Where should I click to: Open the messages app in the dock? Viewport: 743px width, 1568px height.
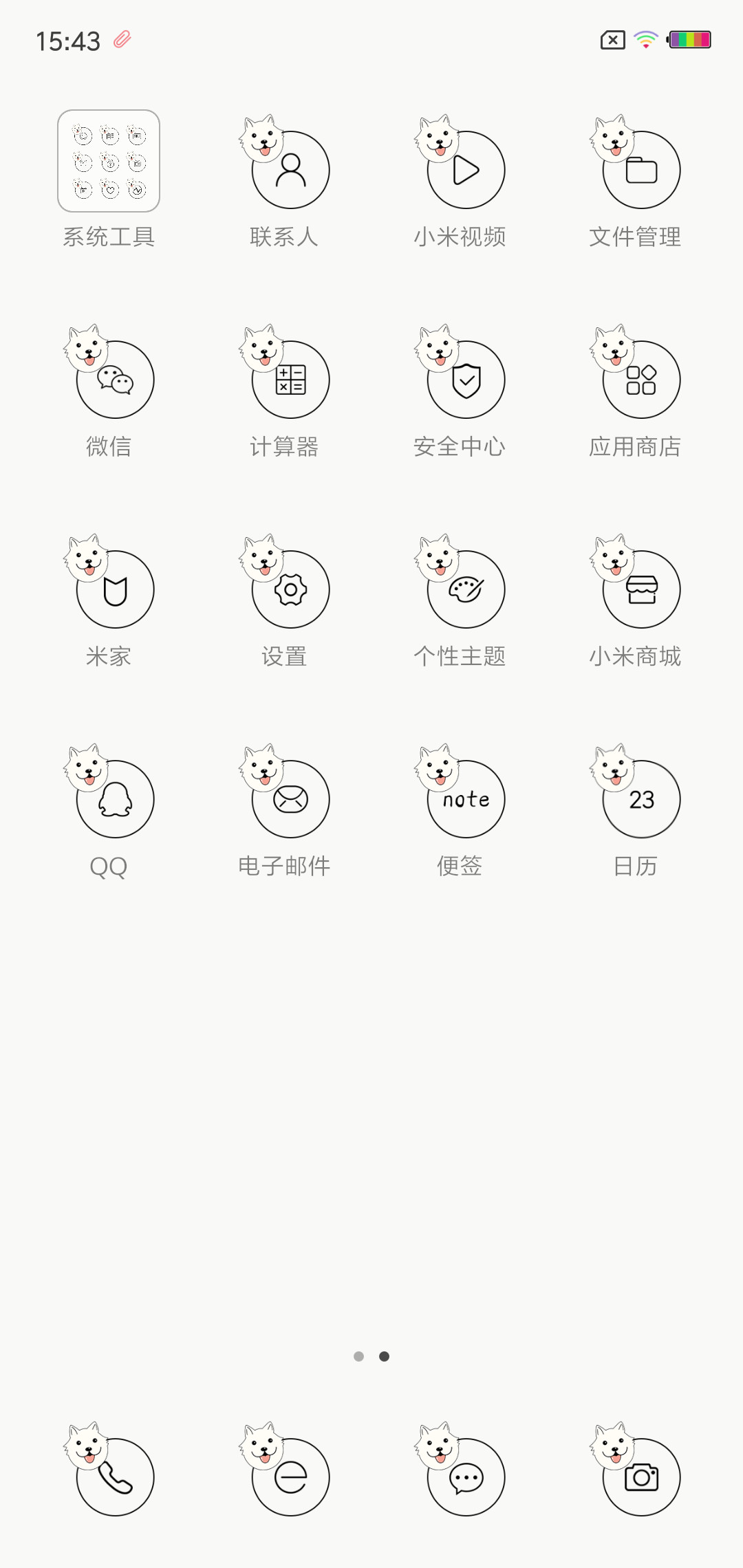tap(460, 1470)
